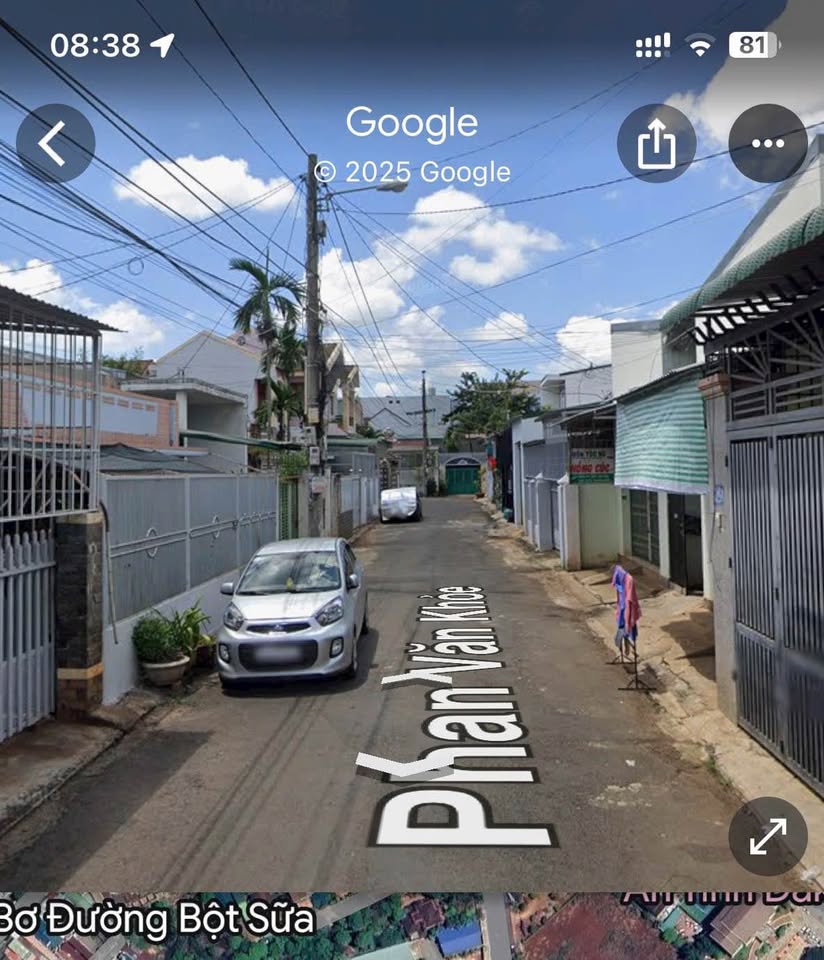The image size is (824, 960).
Task: Tap the cellular signal bars icon
Action: 651,43
